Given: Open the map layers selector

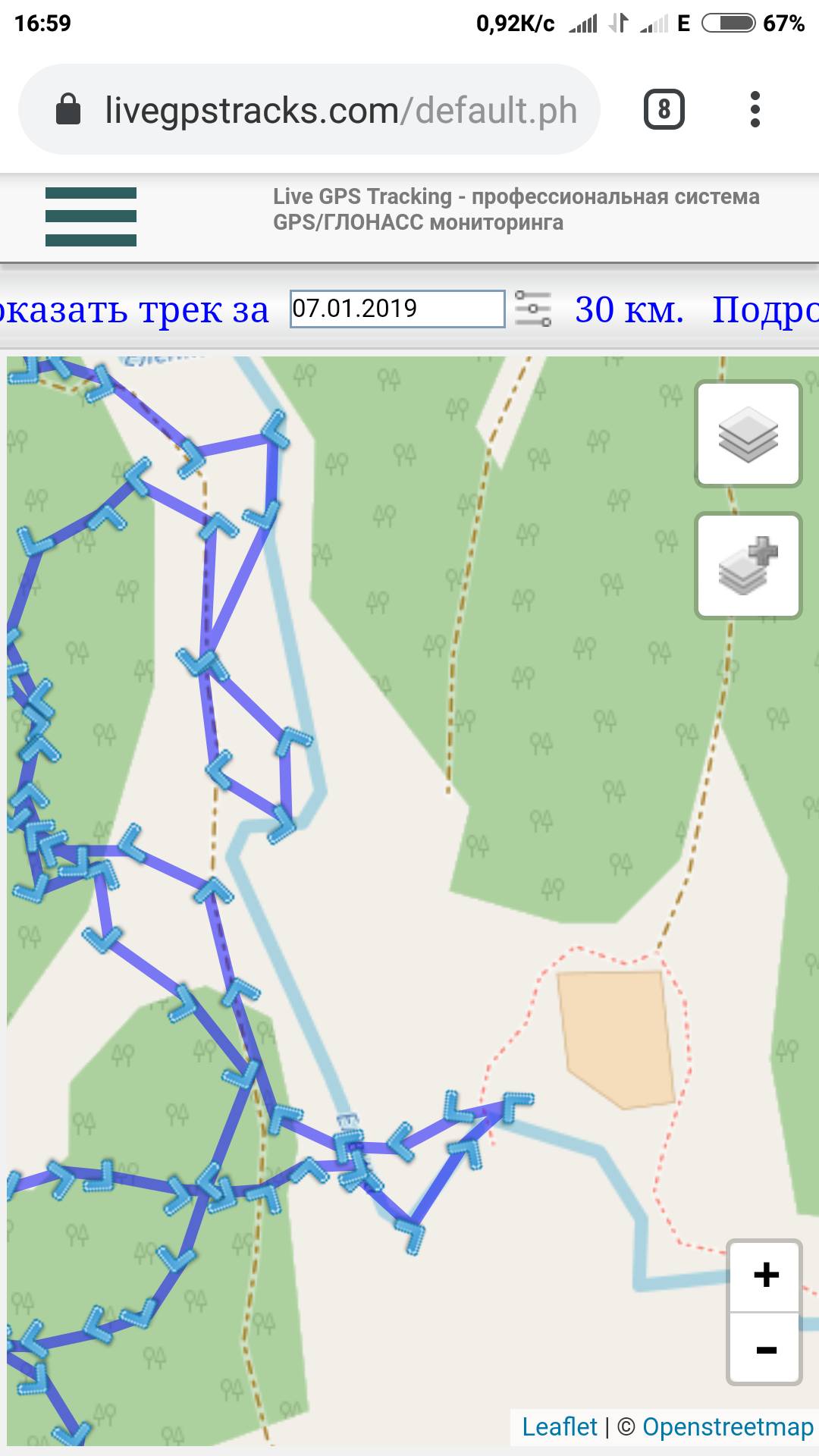Looking at the screenshot, I should 748,434.
